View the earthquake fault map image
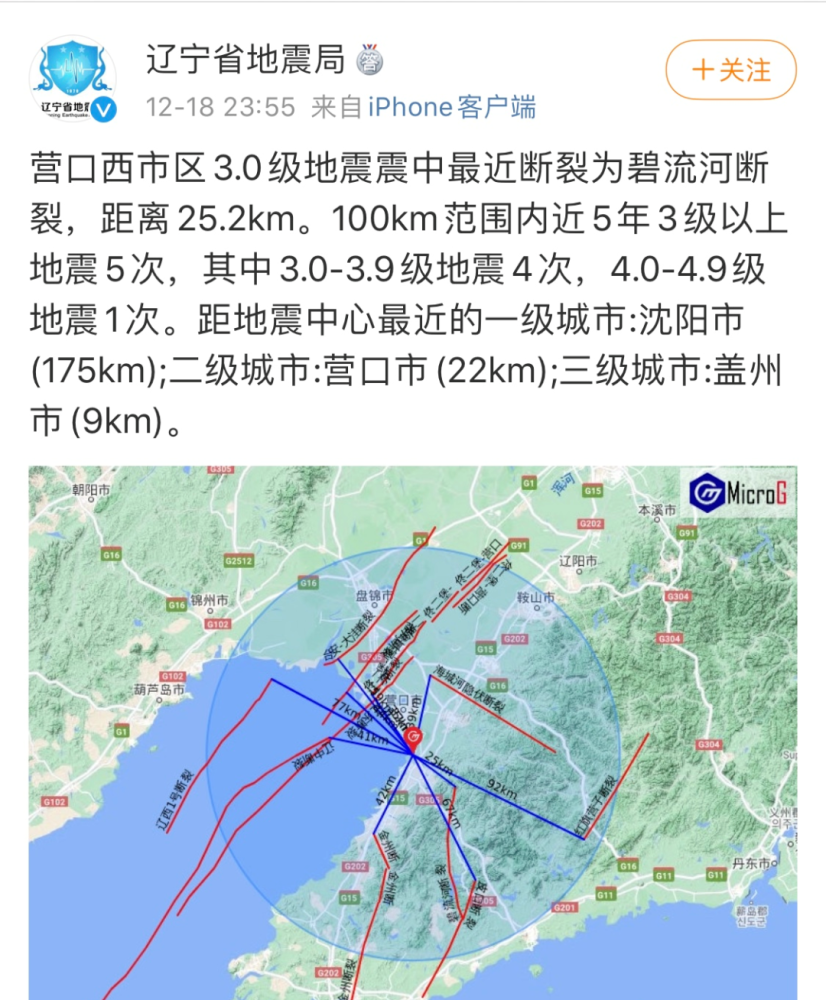The height and width of the screenshot is (1000, 826). tap(412, 732)
